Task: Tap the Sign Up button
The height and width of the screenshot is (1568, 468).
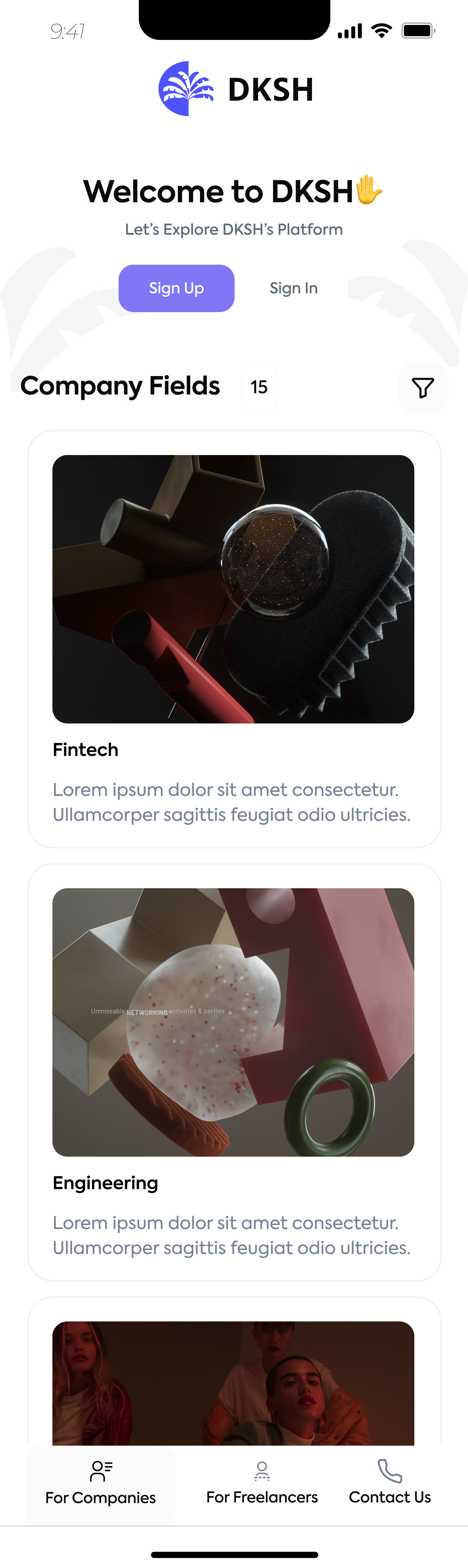Action: point(176,288)
